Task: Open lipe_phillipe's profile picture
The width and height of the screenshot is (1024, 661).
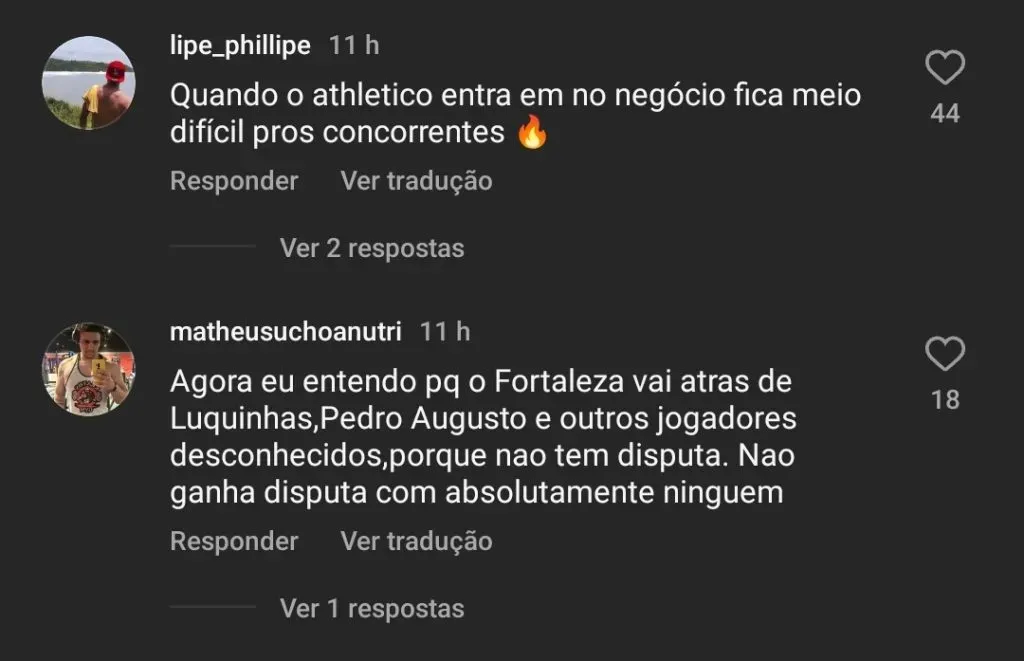Action: pyautogui.click(x=88, y=83)
